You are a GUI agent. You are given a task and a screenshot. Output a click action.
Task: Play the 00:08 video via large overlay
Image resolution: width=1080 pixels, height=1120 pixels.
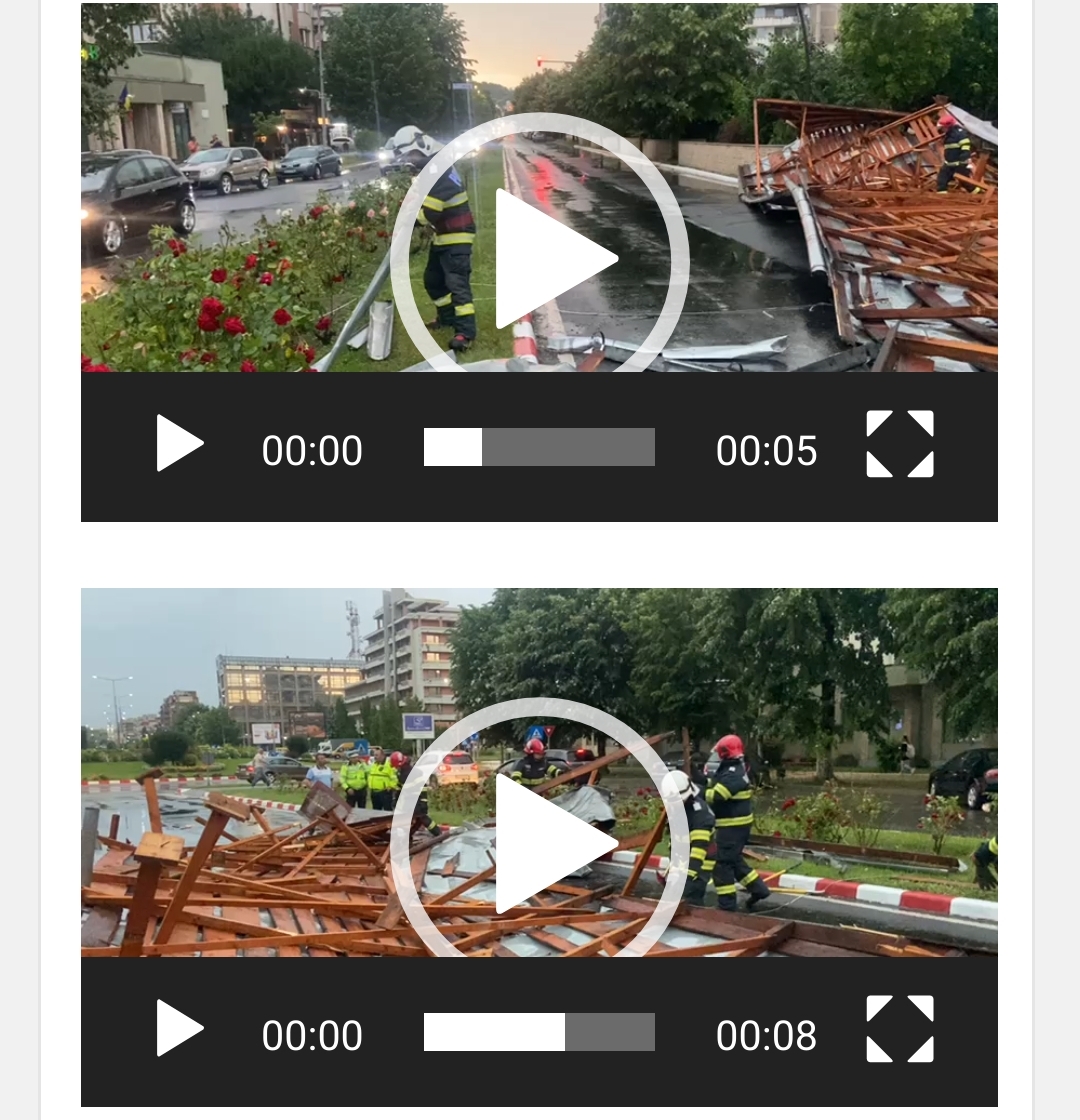(540, 843)
